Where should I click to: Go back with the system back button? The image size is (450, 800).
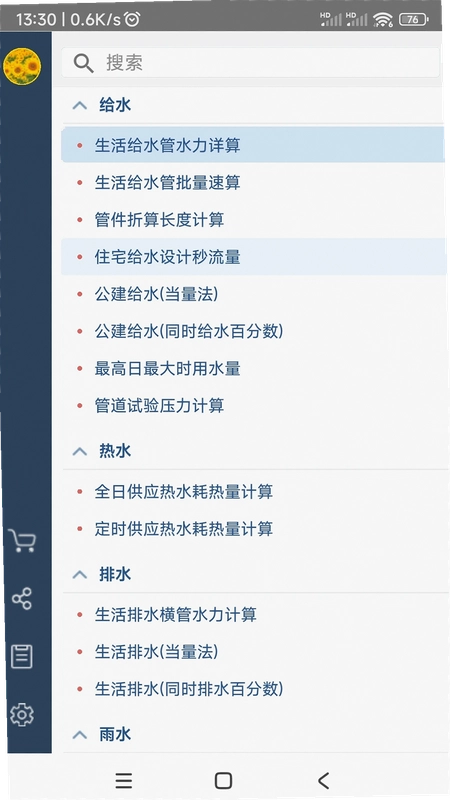[x=323, y=781]
